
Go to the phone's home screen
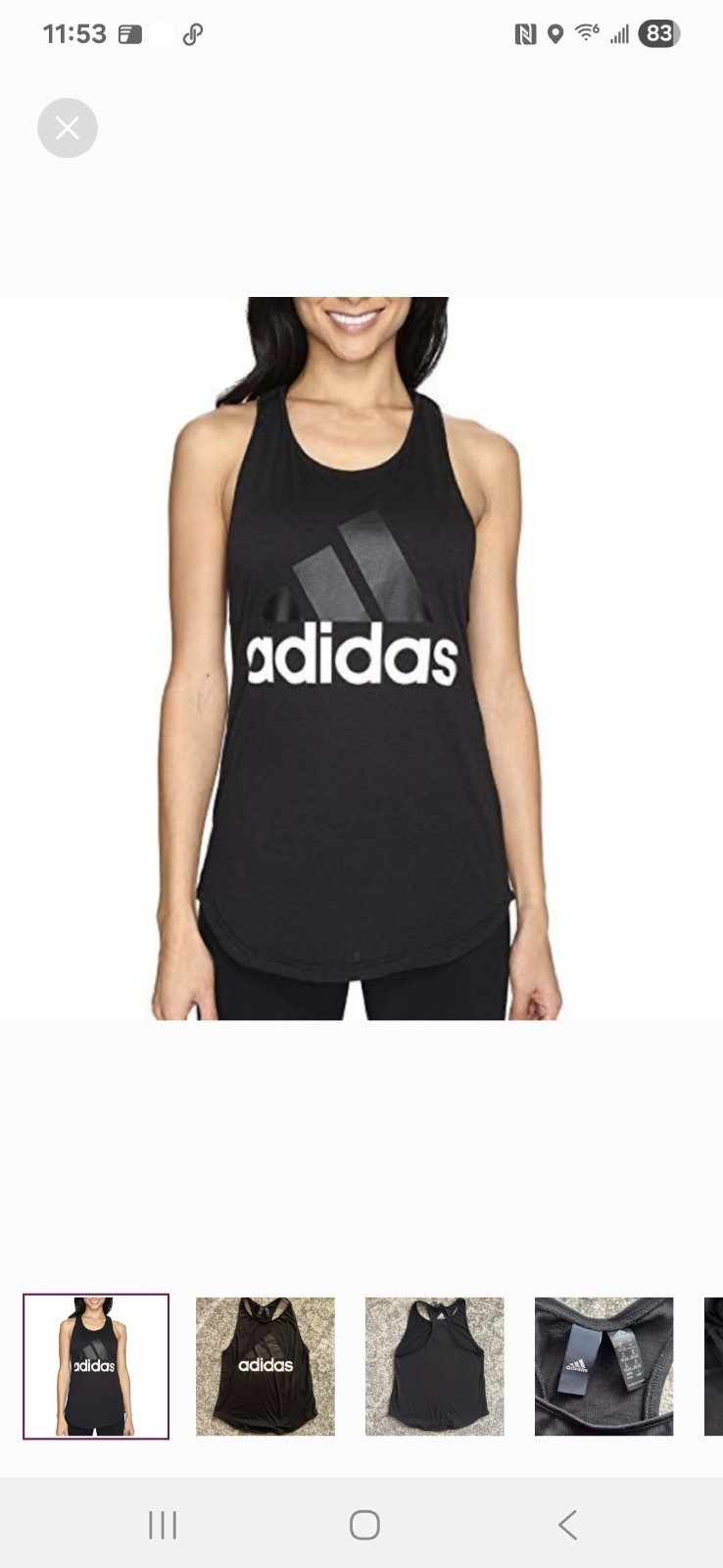364,1525
